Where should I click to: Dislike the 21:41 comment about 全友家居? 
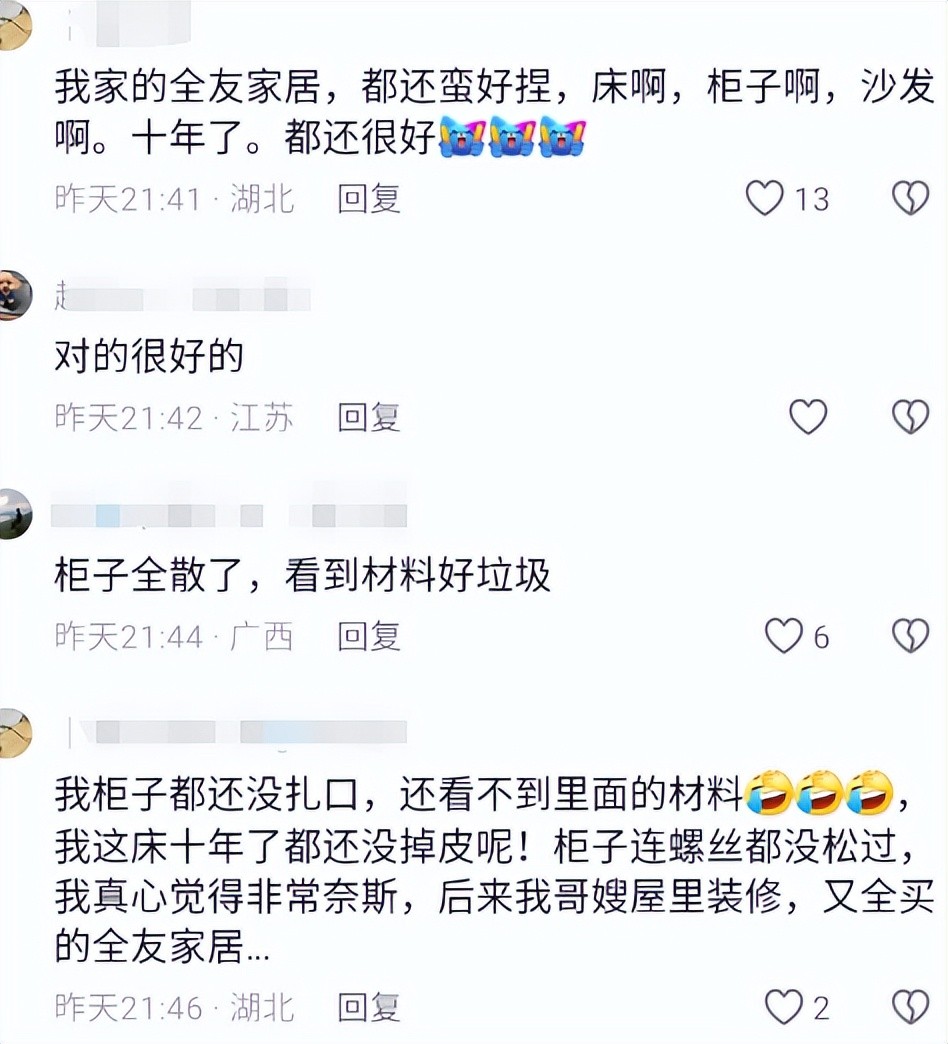point(910,199)
